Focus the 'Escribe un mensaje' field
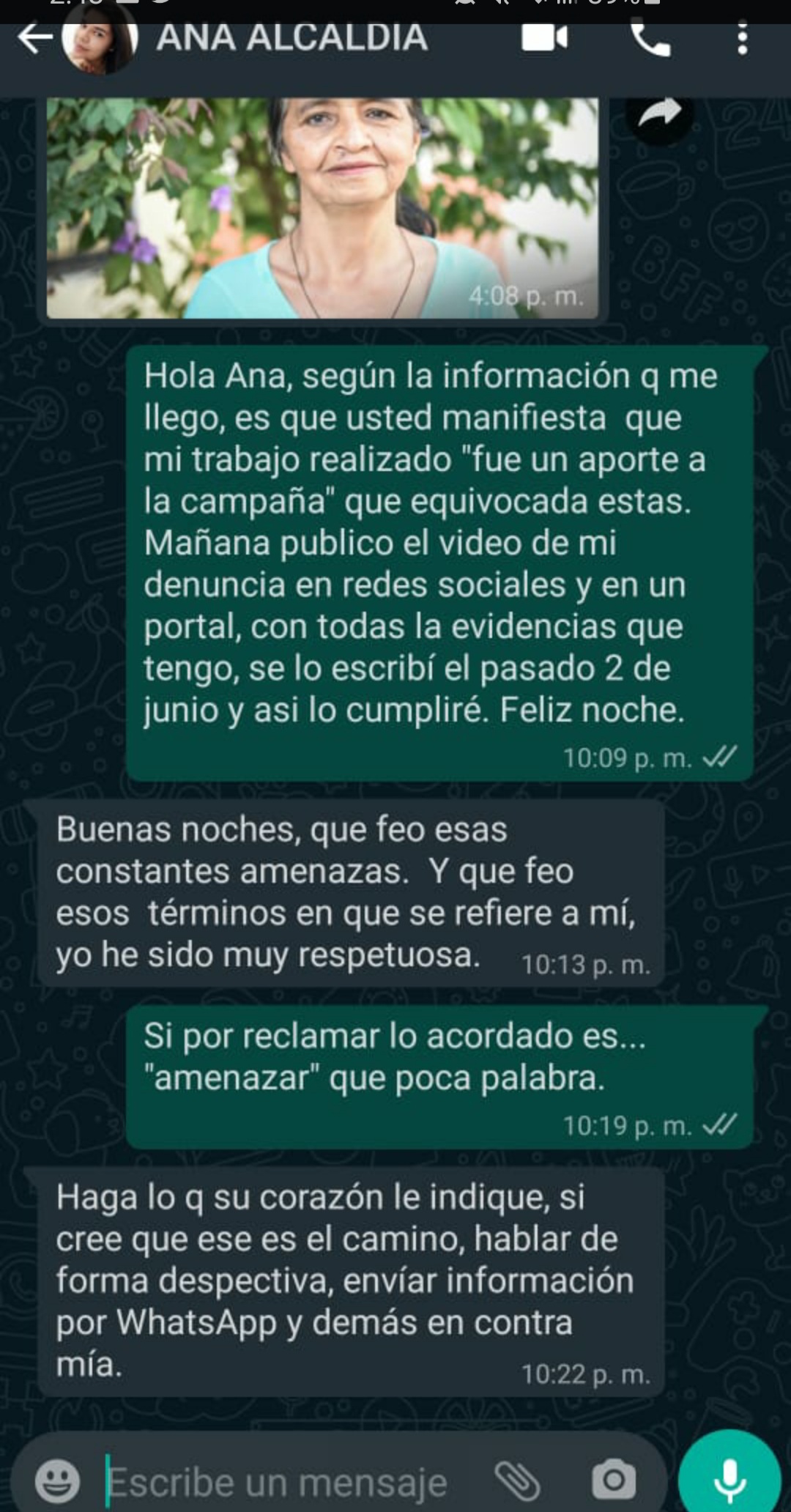This screenshot has width=791, height=1512. tap(286, 1481)
